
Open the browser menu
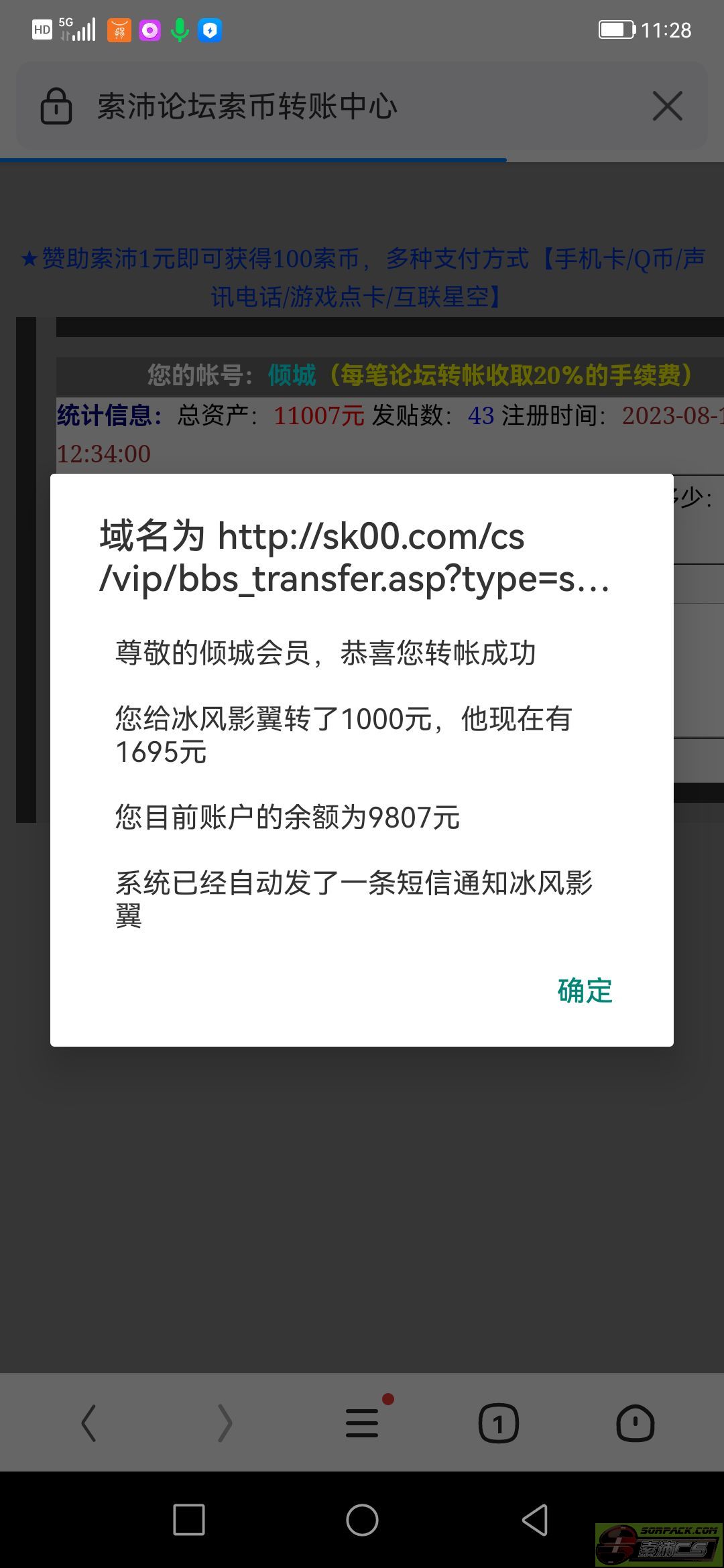click(363, 1423)
